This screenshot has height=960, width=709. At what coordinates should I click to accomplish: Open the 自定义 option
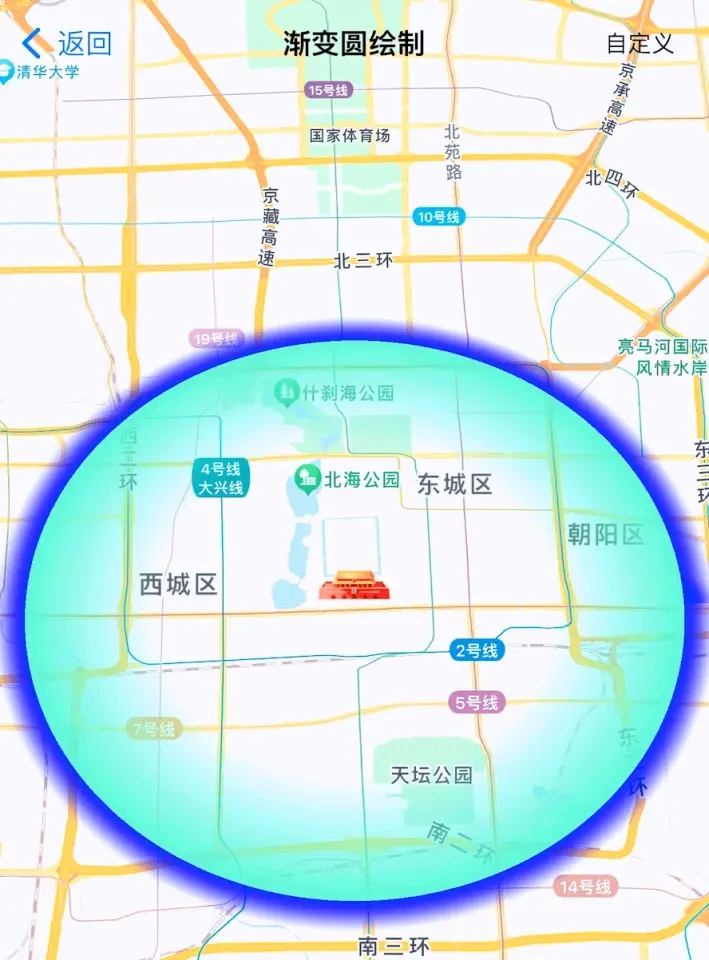coord(640,43)
